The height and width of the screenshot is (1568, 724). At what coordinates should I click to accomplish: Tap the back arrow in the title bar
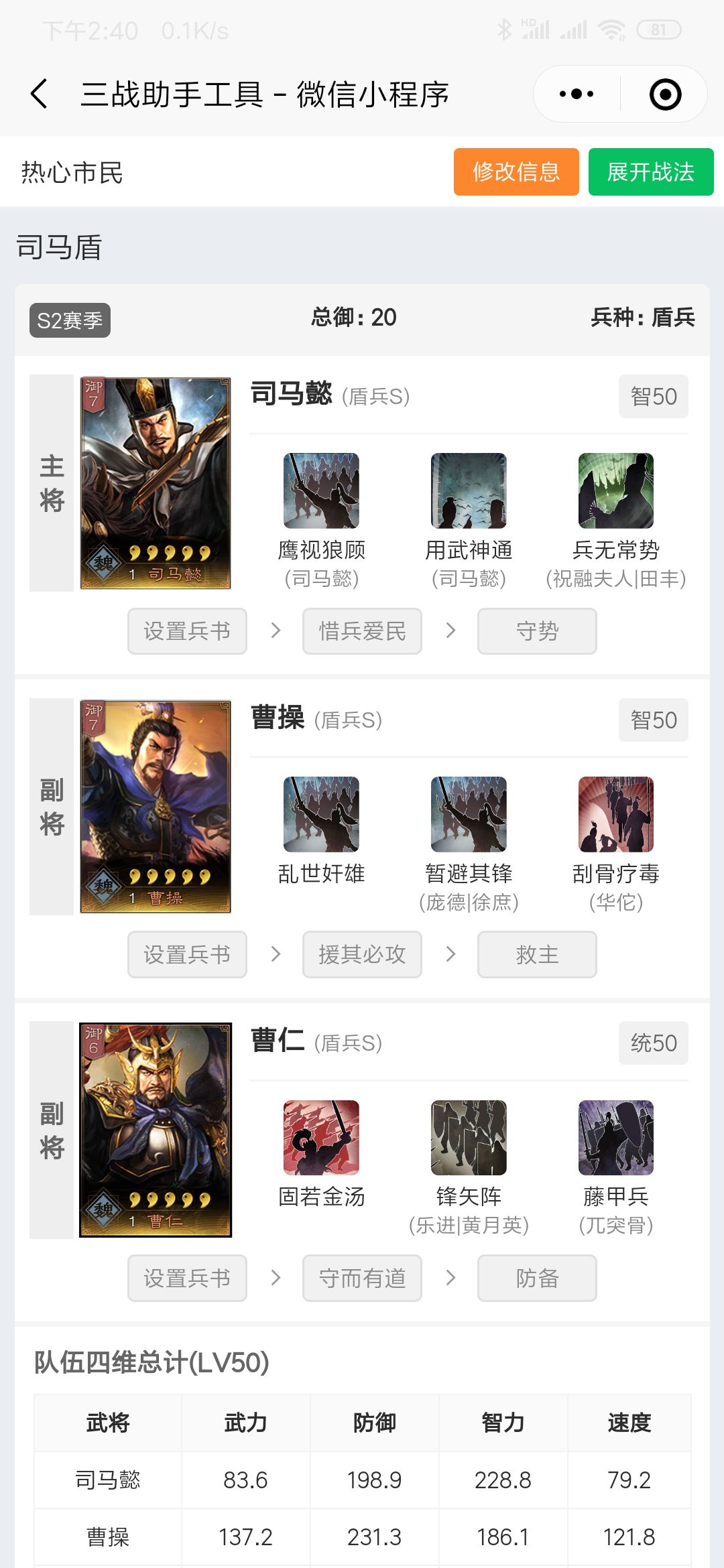pyautogui.click(x=38, y=94)
